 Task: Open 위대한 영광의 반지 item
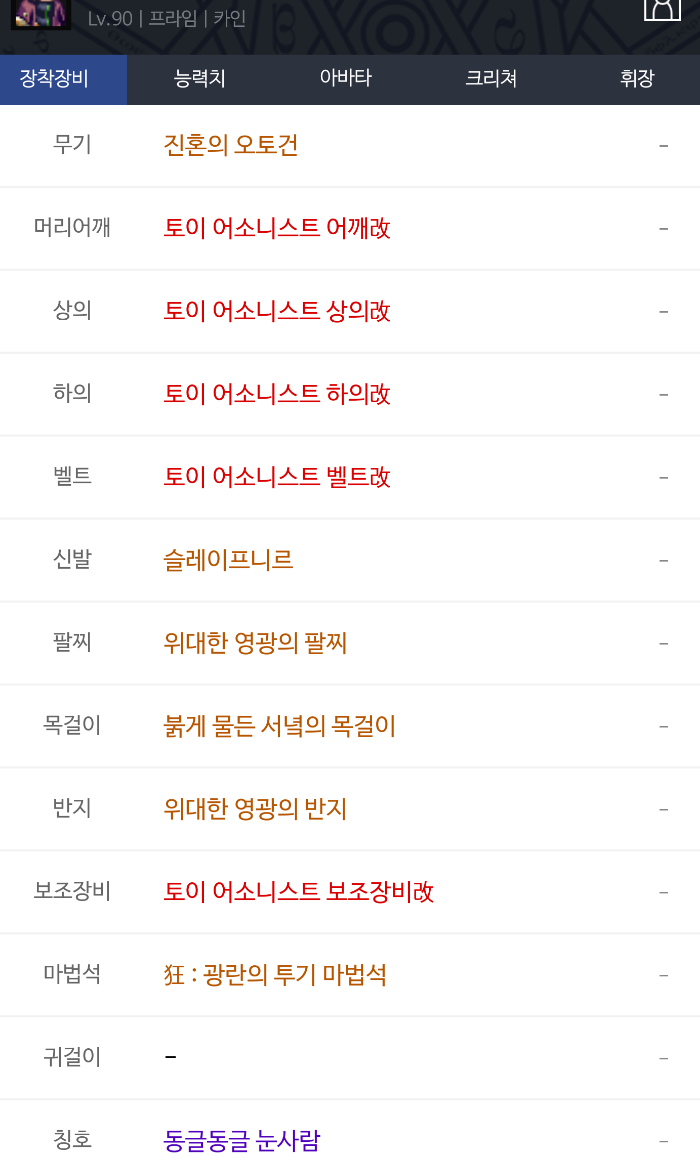tap(255, 810)
